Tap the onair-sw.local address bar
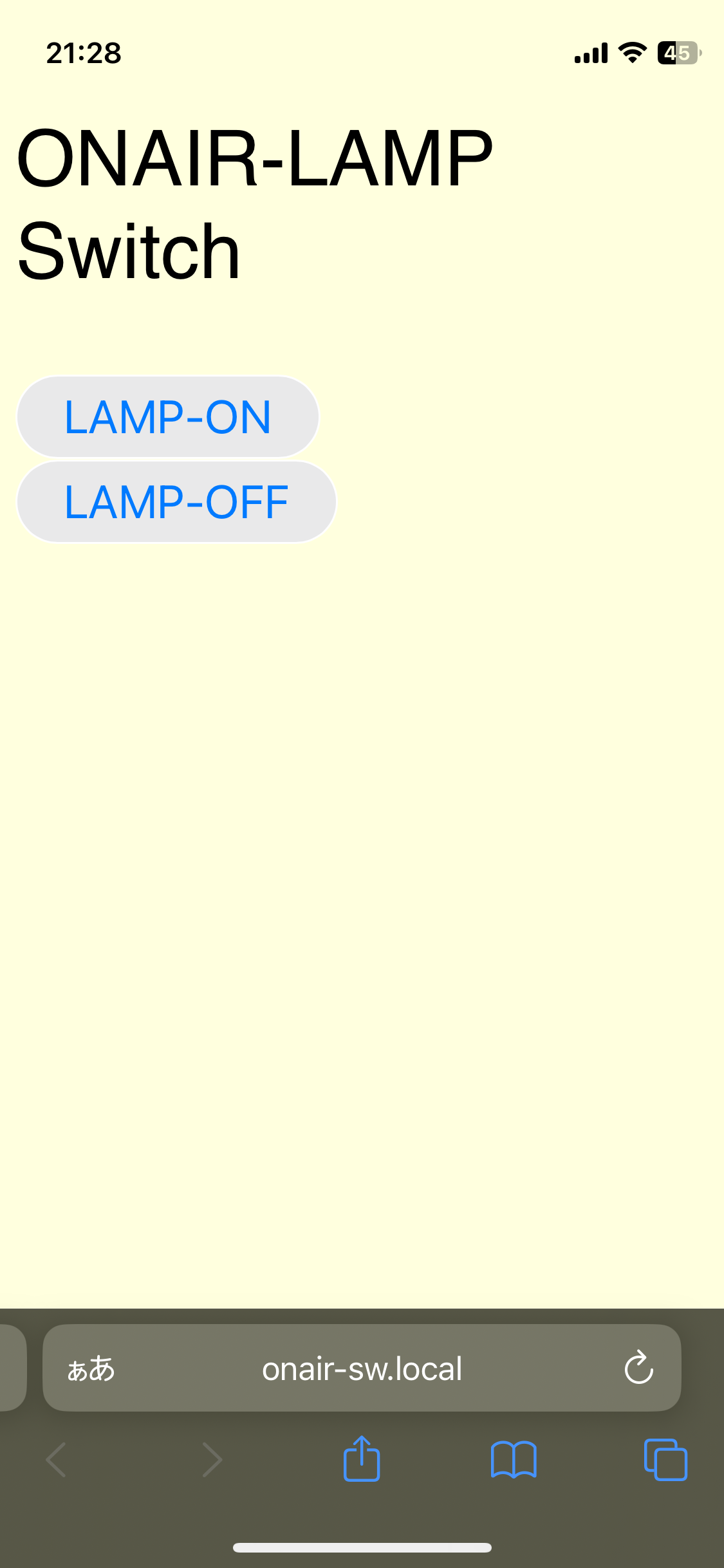 (362, 1370)
